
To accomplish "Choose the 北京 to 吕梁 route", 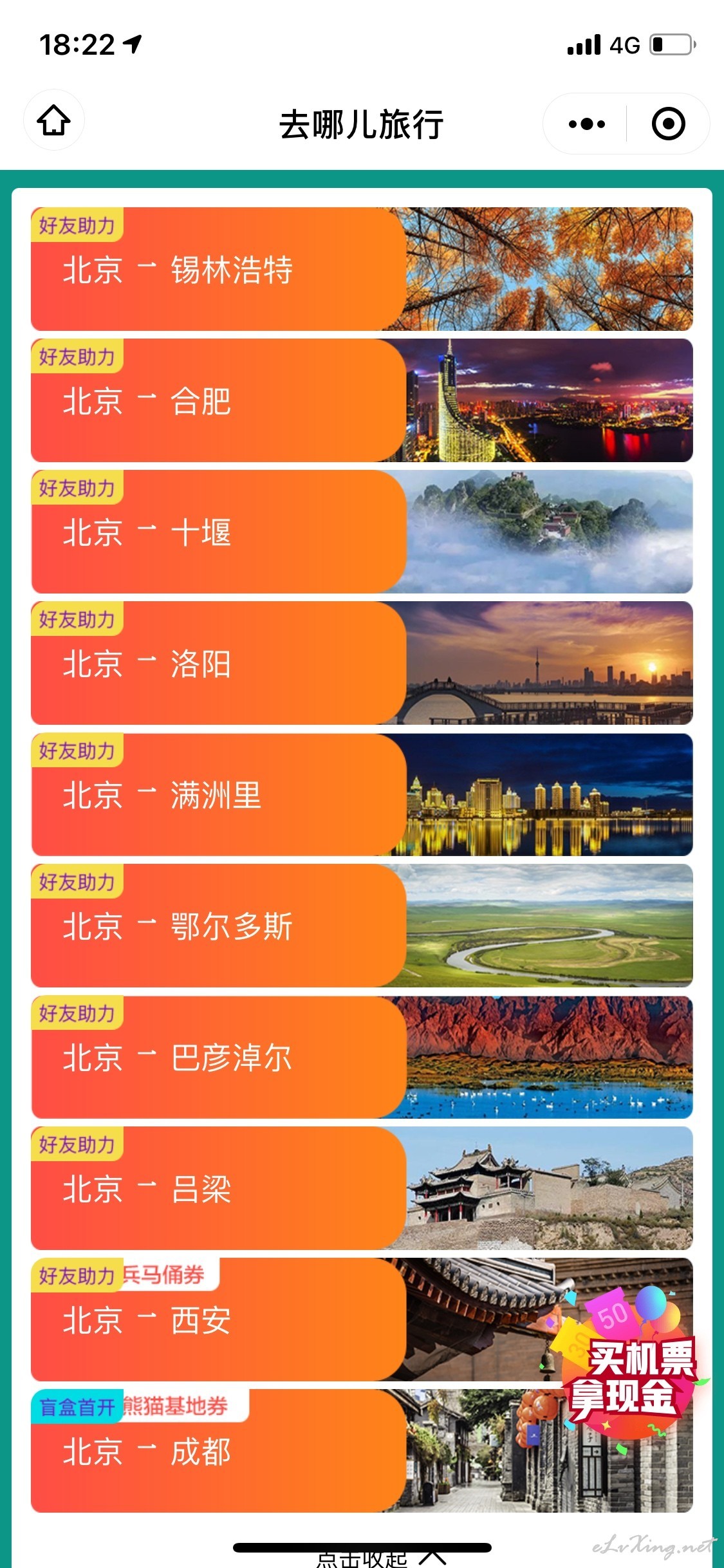I will [x=362, y=1188].
